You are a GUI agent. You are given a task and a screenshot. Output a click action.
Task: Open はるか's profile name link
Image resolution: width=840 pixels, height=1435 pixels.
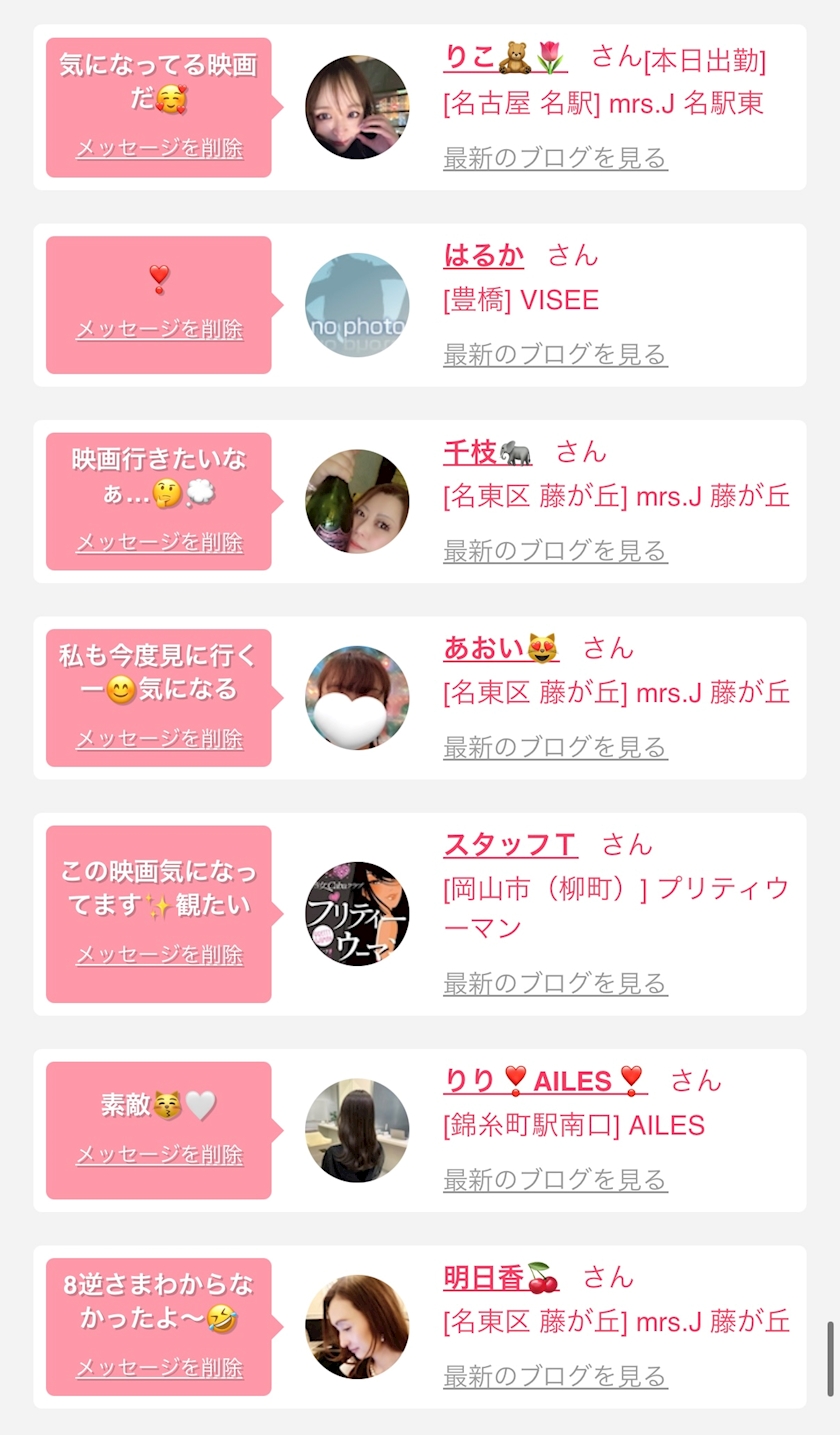click(x=483, y=256)
